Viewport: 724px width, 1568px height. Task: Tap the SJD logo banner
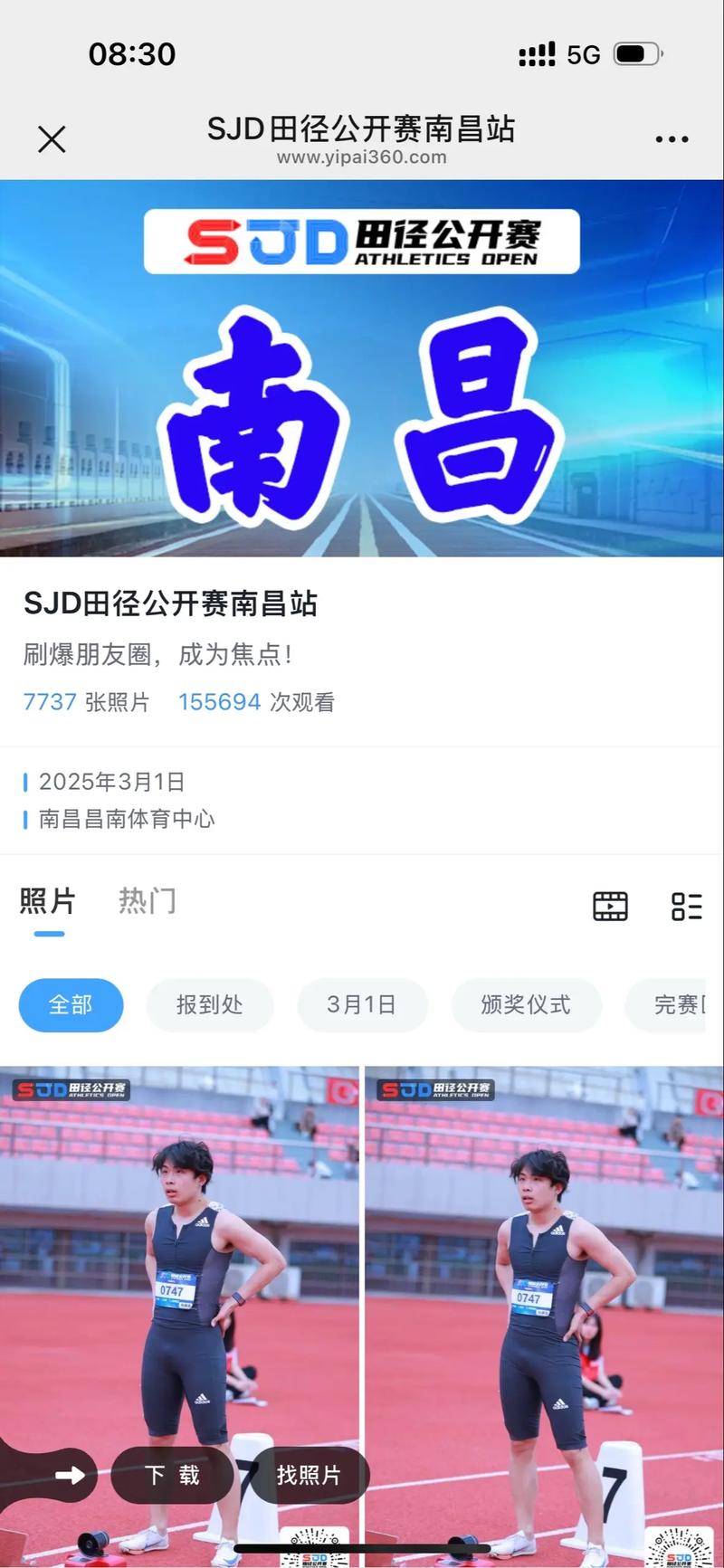(x=362, y=241)
